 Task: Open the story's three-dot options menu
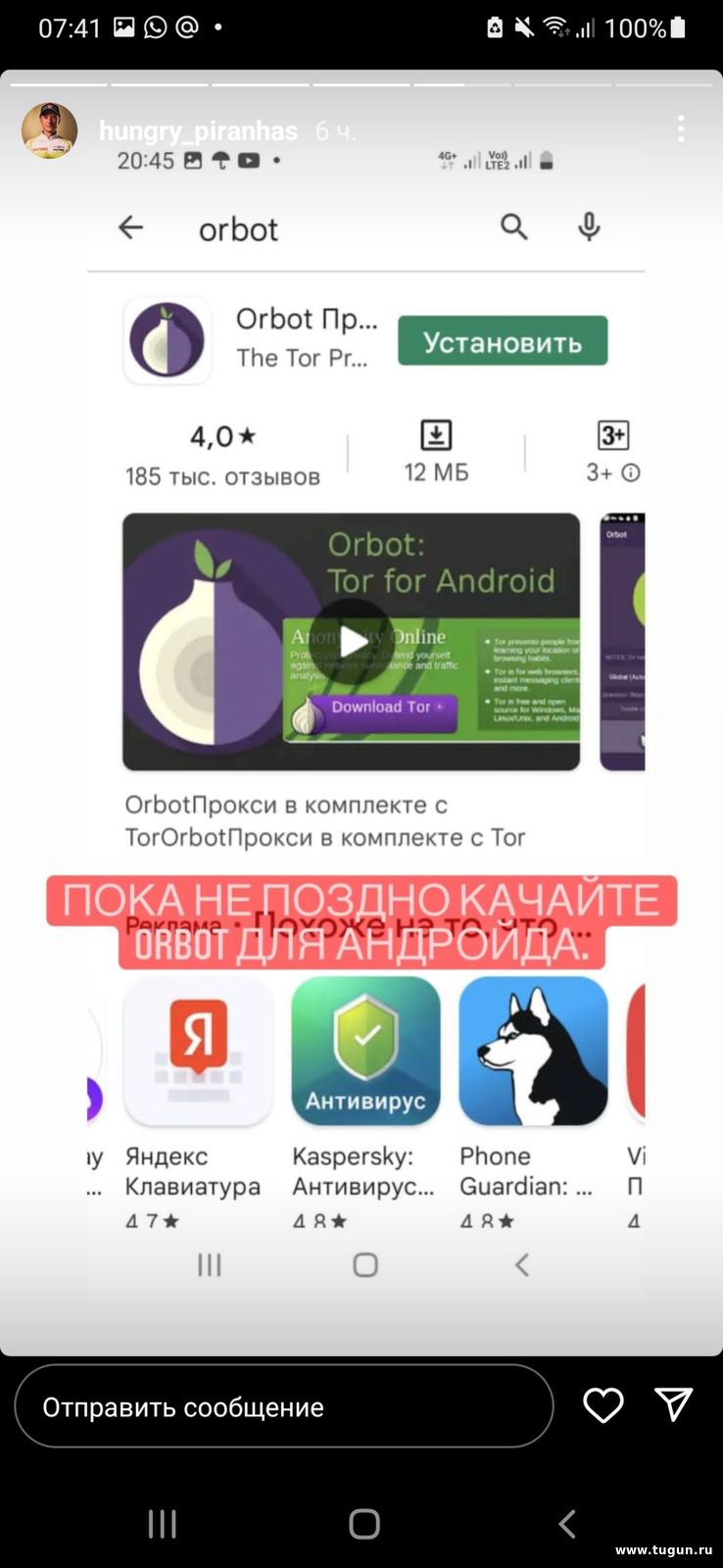pyautogui.click(x=681, y=129)
